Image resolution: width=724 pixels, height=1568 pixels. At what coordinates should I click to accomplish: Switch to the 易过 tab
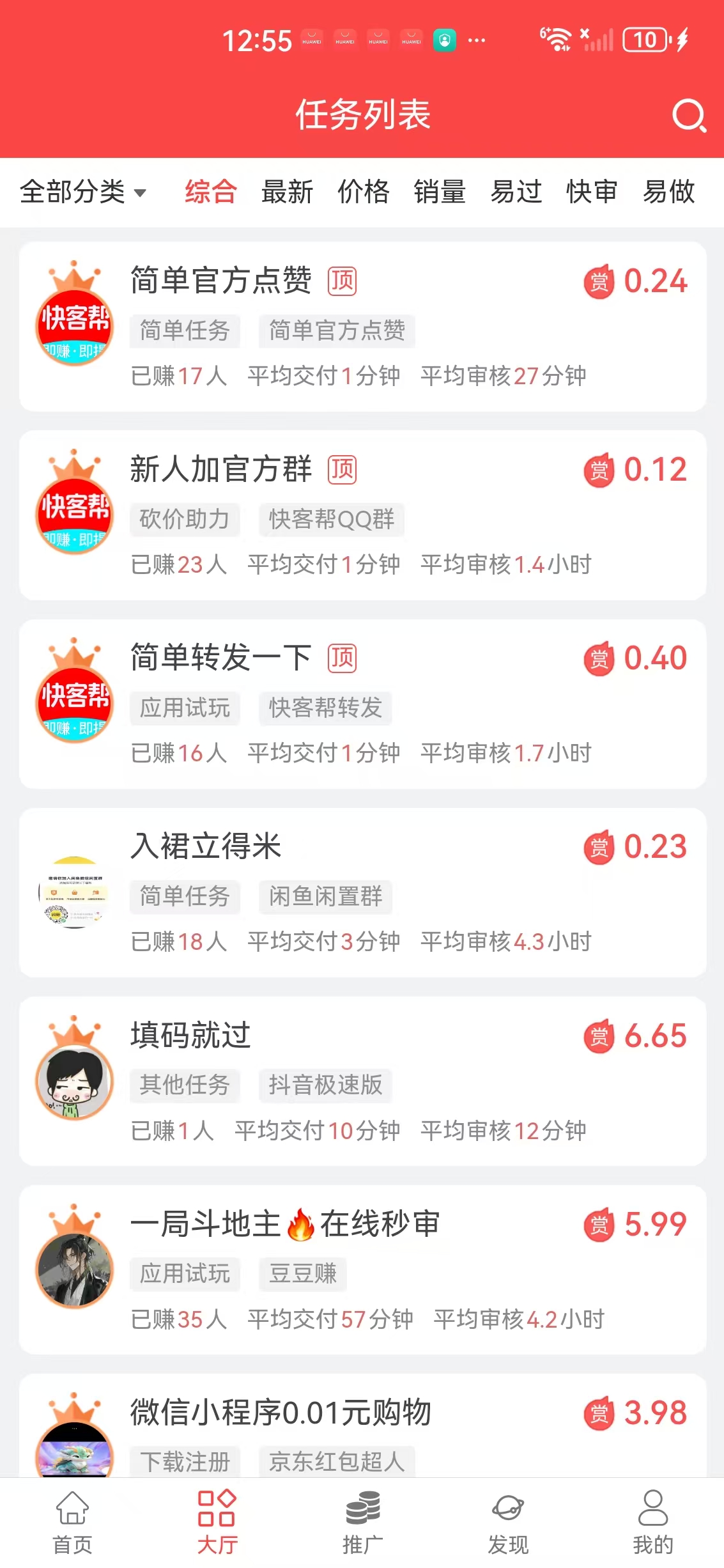pos(516,192)
